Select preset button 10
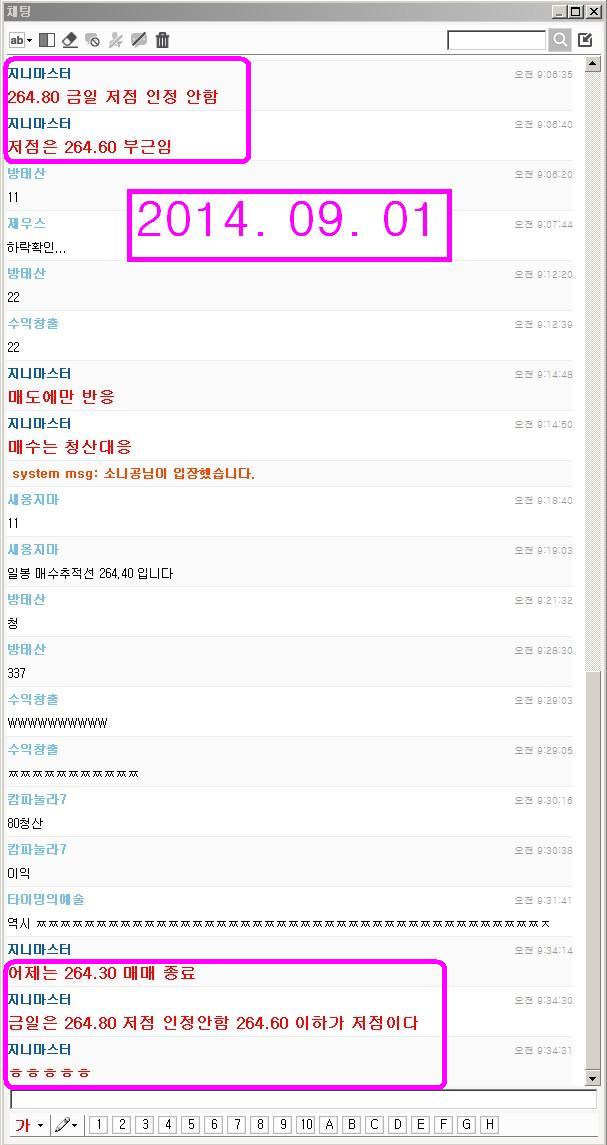This screenshot has width=607, height=1145. pos(306,1125)
